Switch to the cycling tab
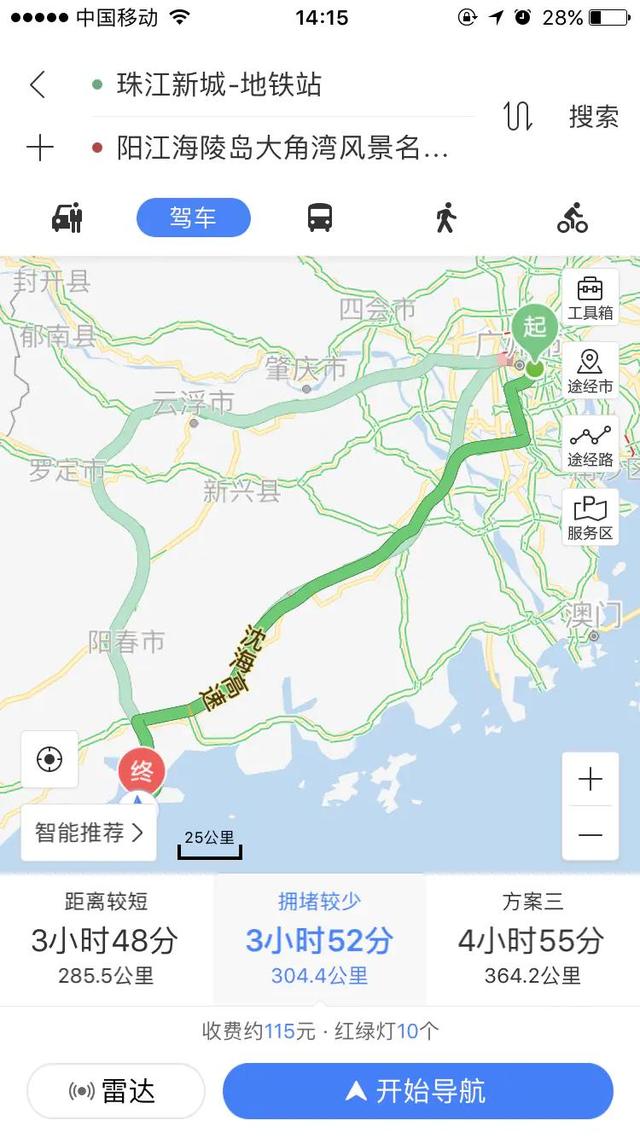The height and width of the screenshot is (1138, 640). coord(572,217)
